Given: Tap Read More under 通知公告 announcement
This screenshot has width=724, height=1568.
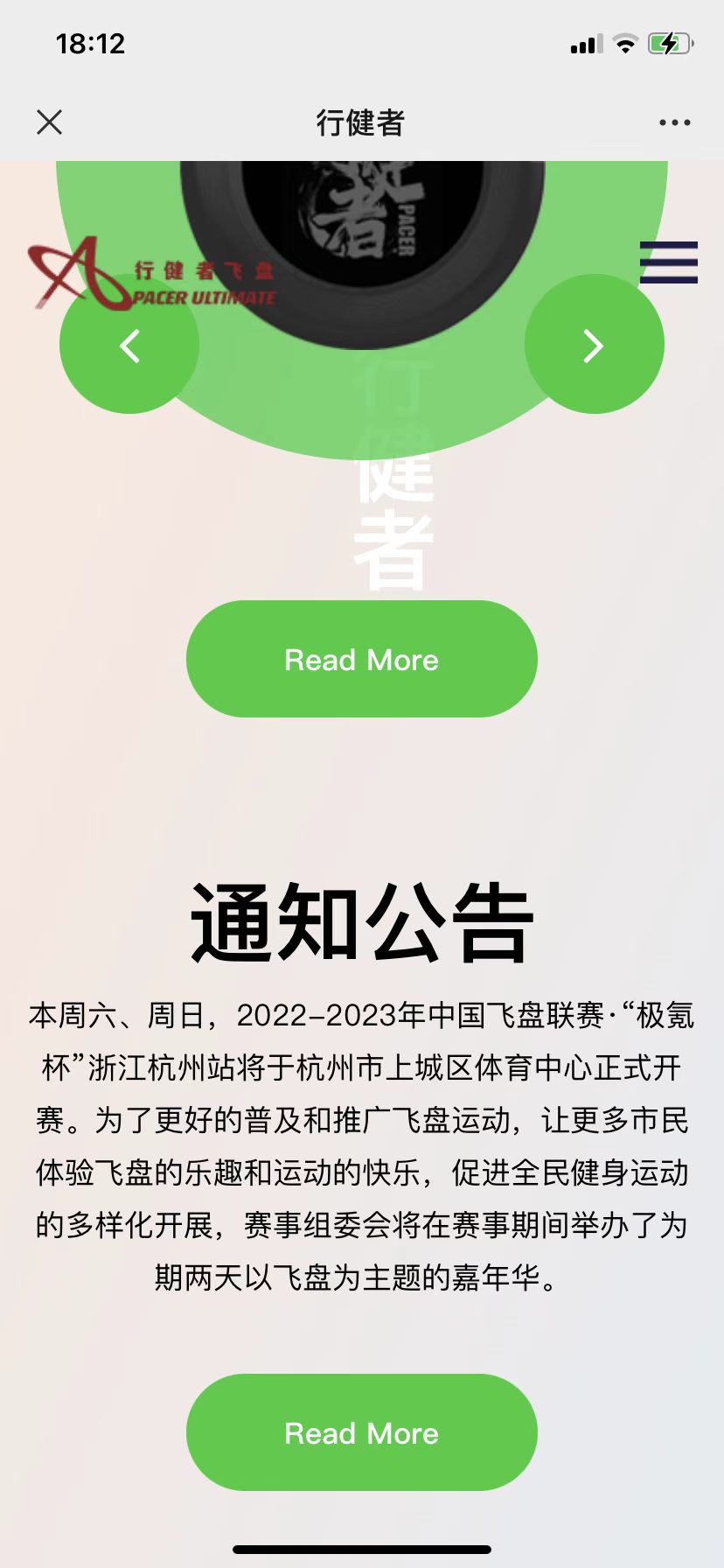Looking at the screenshot, I should click(361, 1432).
